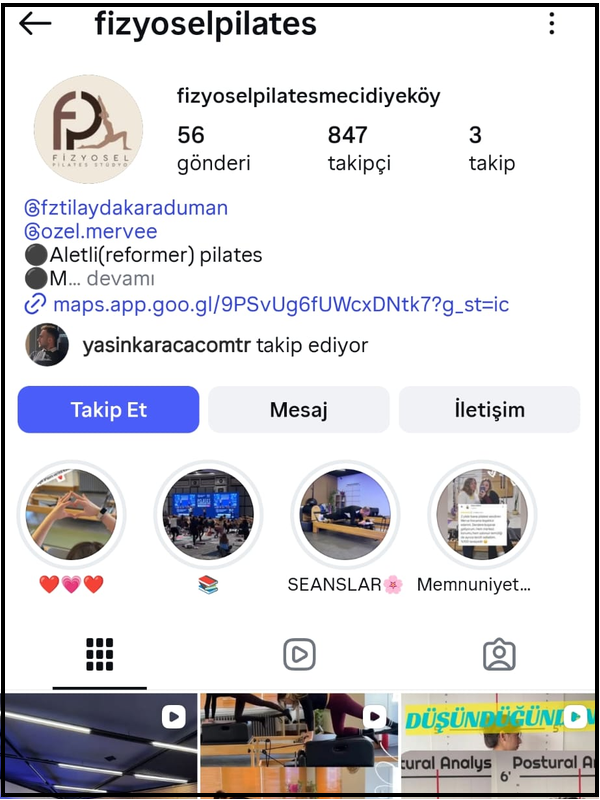This screenshot has width=600, height=800.
Task: View the fizyoselpilates profile picture
Action: [x=88, y=129]
